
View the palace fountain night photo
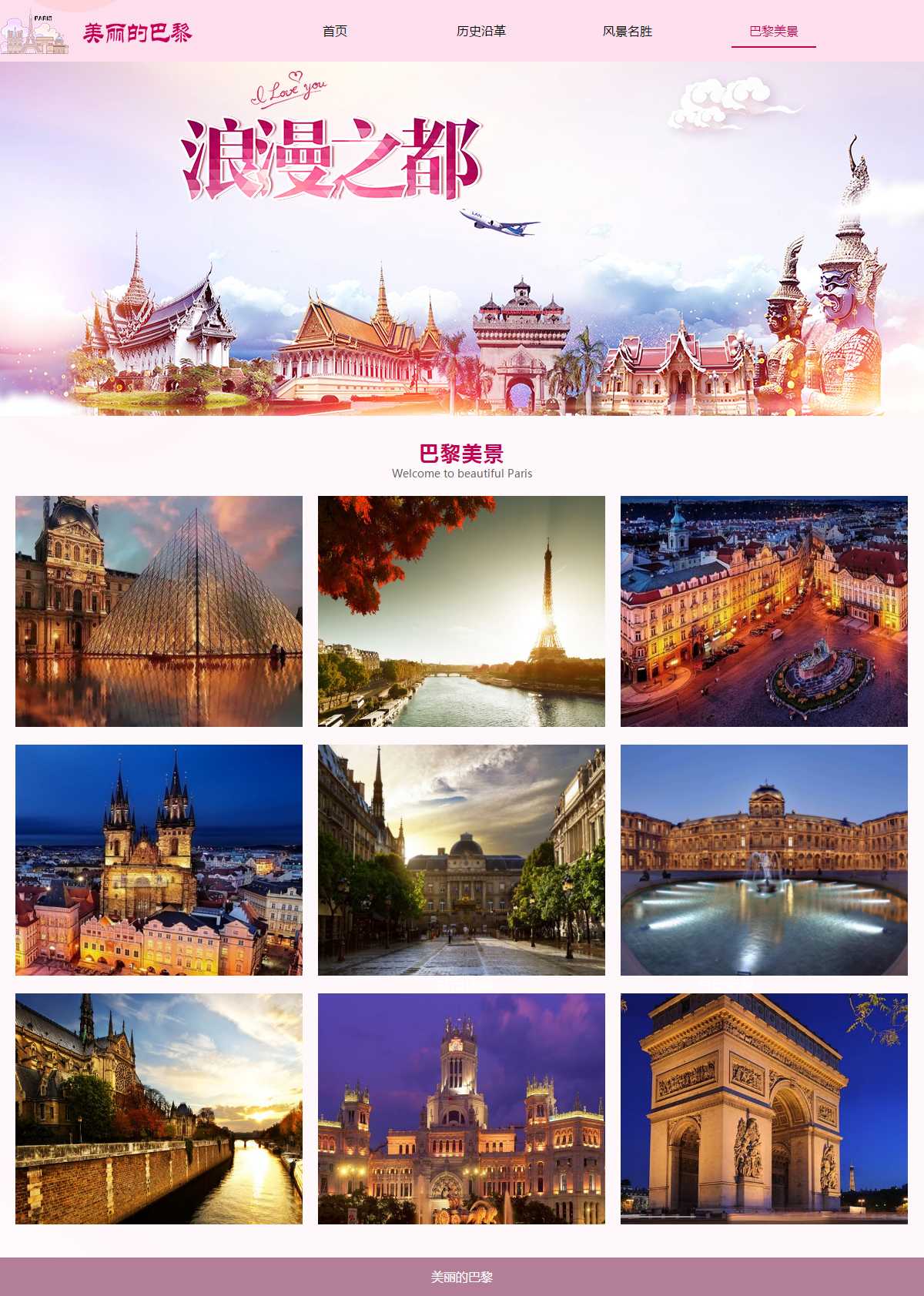click(x=764, y=860)
